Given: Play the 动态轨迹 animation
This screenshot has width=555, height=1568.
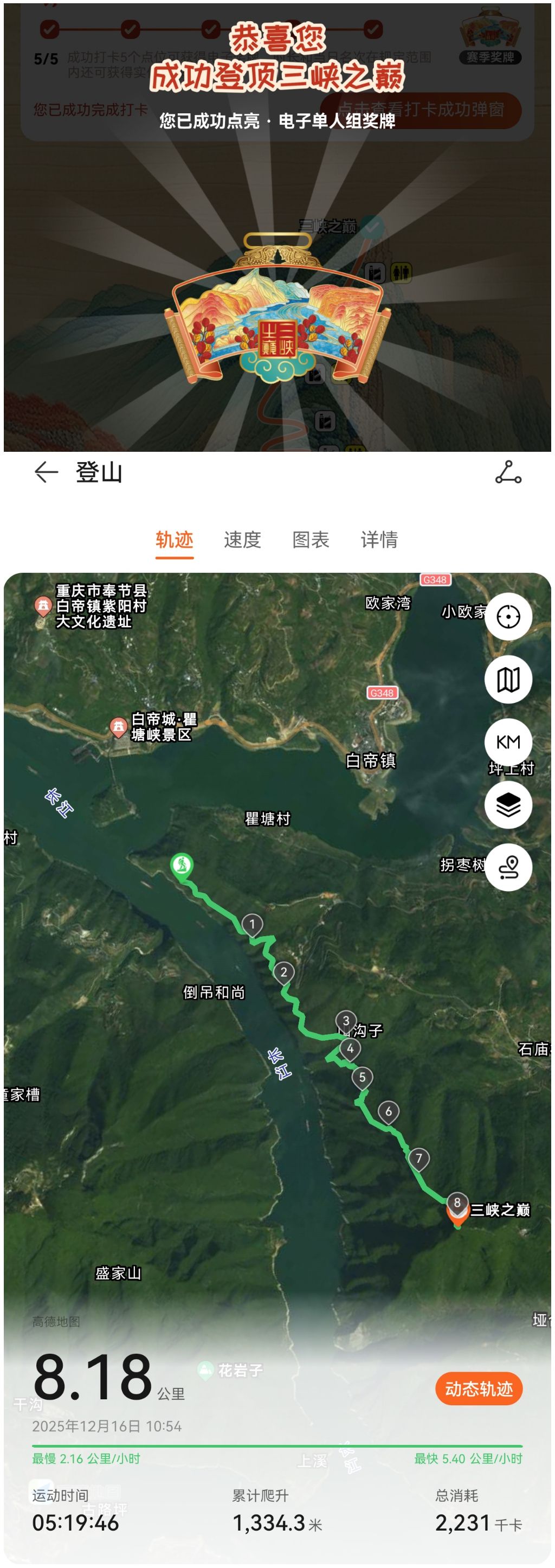Looking at the screenshot, I should [x=479, y=1389].
